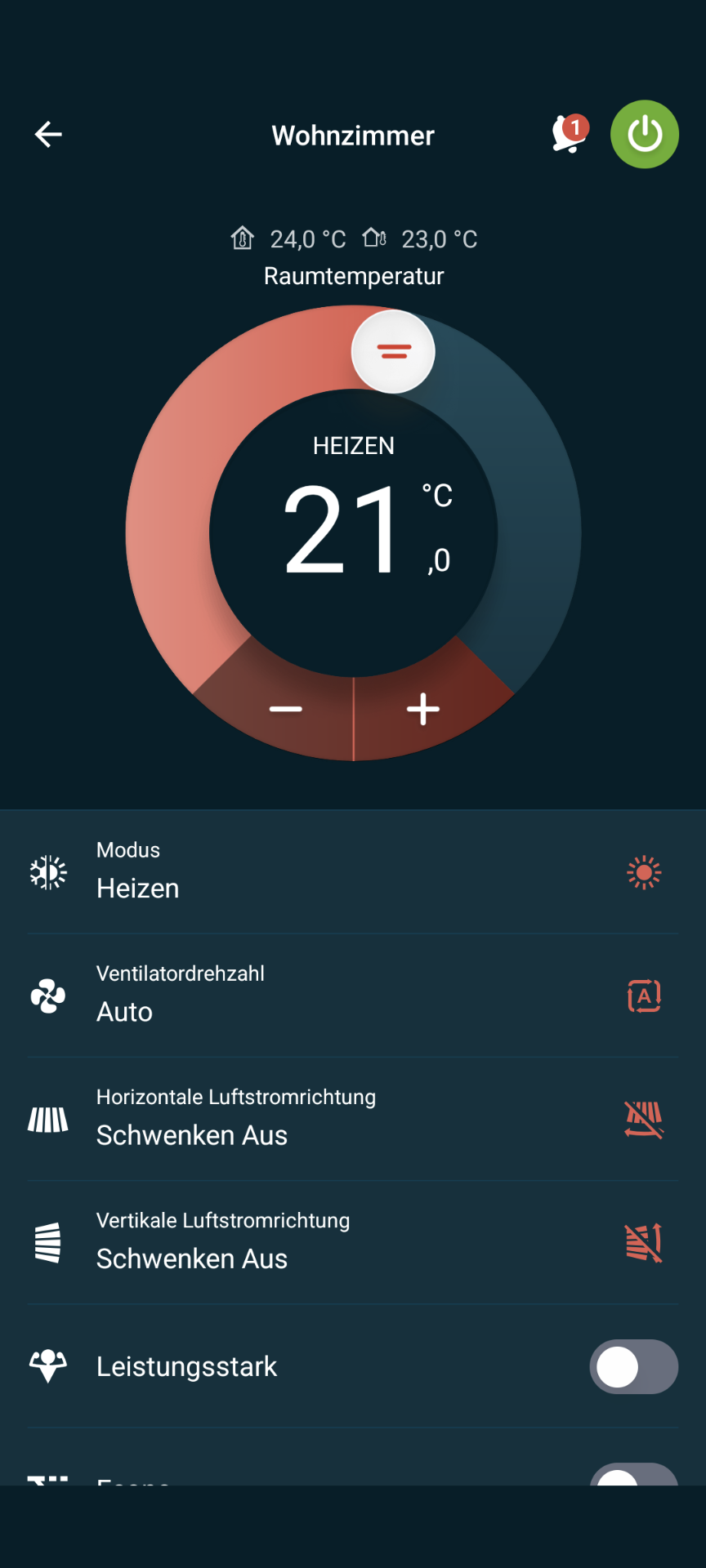The height and width of the screenshot is (1568, 706).
Task: Go back with the arrow icon
Action: pyautogui.click(x=48, y=135)
